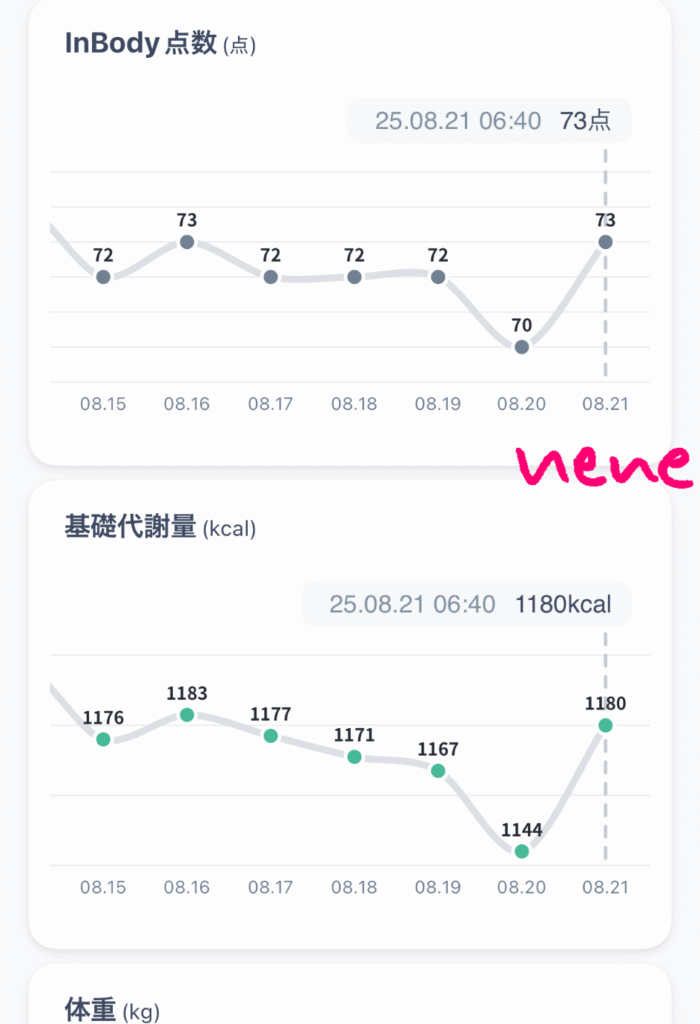The image size is (700, 1024).
Task: Select the 08.16 point on InBody score chart
Action: click(187, 242)
